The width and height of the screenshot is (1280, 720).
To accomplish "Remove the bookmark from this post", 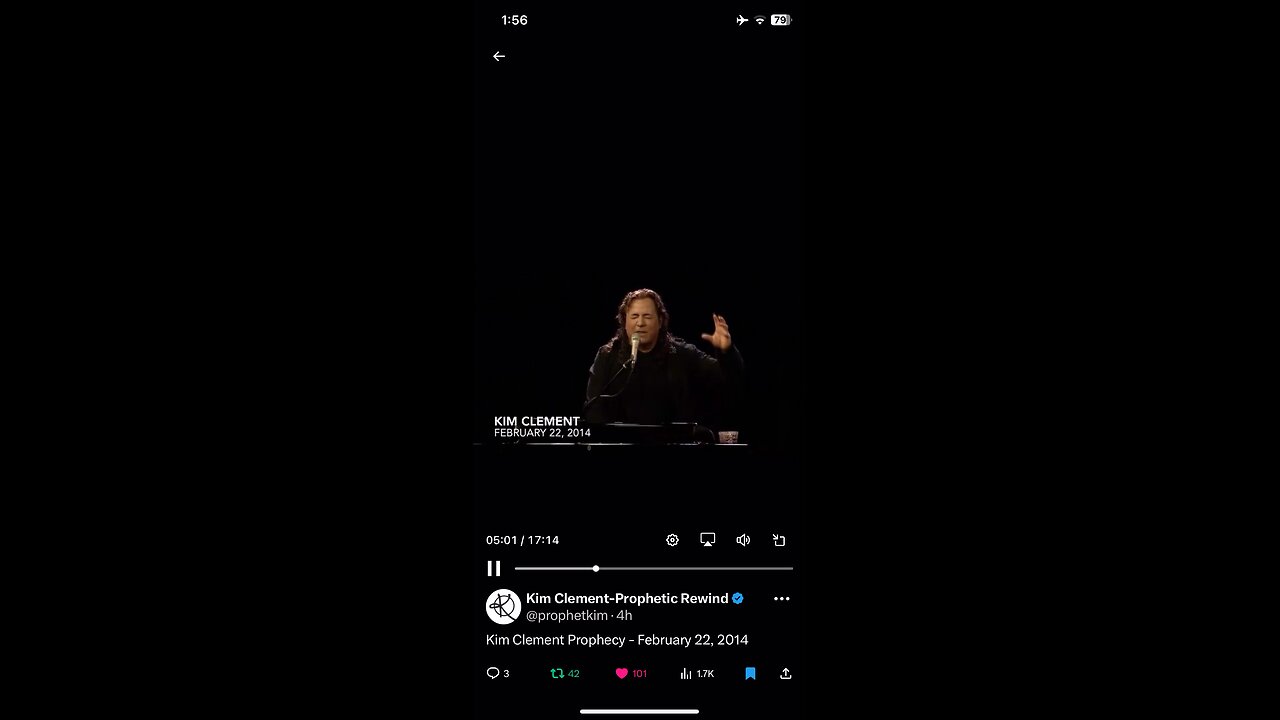I will 750,673.
